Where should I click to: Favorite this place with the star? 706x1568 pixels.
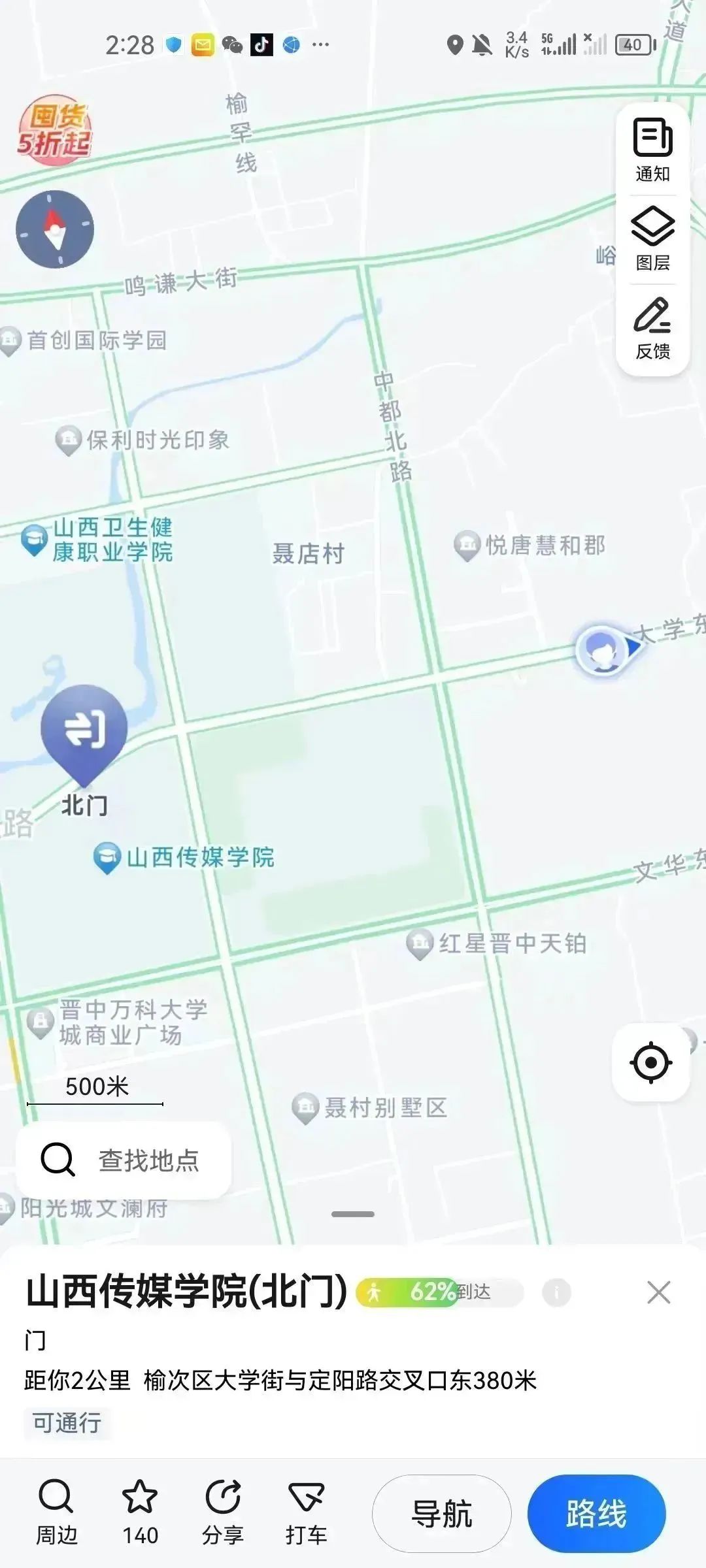[x=140, y=1512]
